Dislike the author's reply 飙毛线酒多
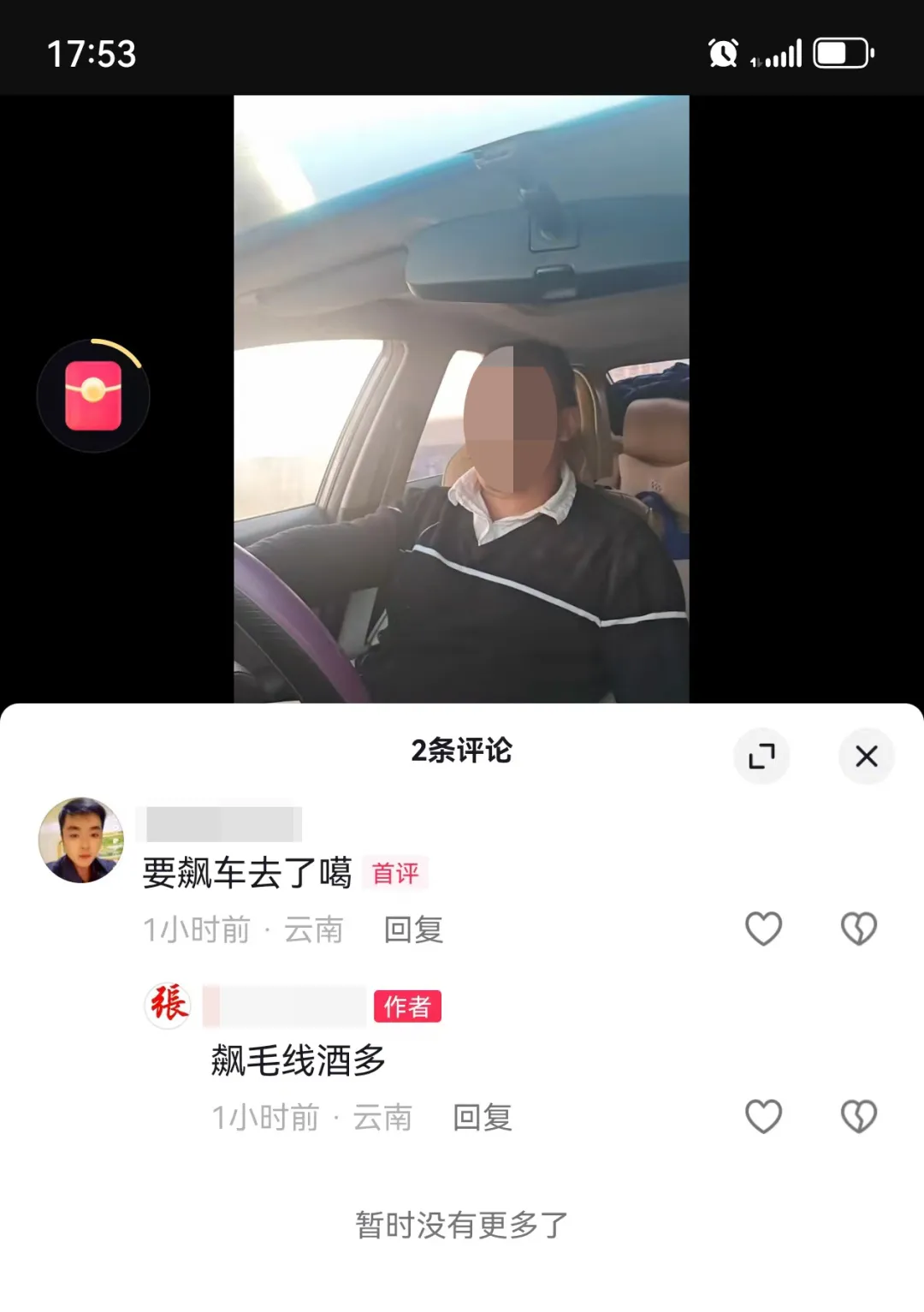This screenshot has height=1312, width=924. (858, 1116)
